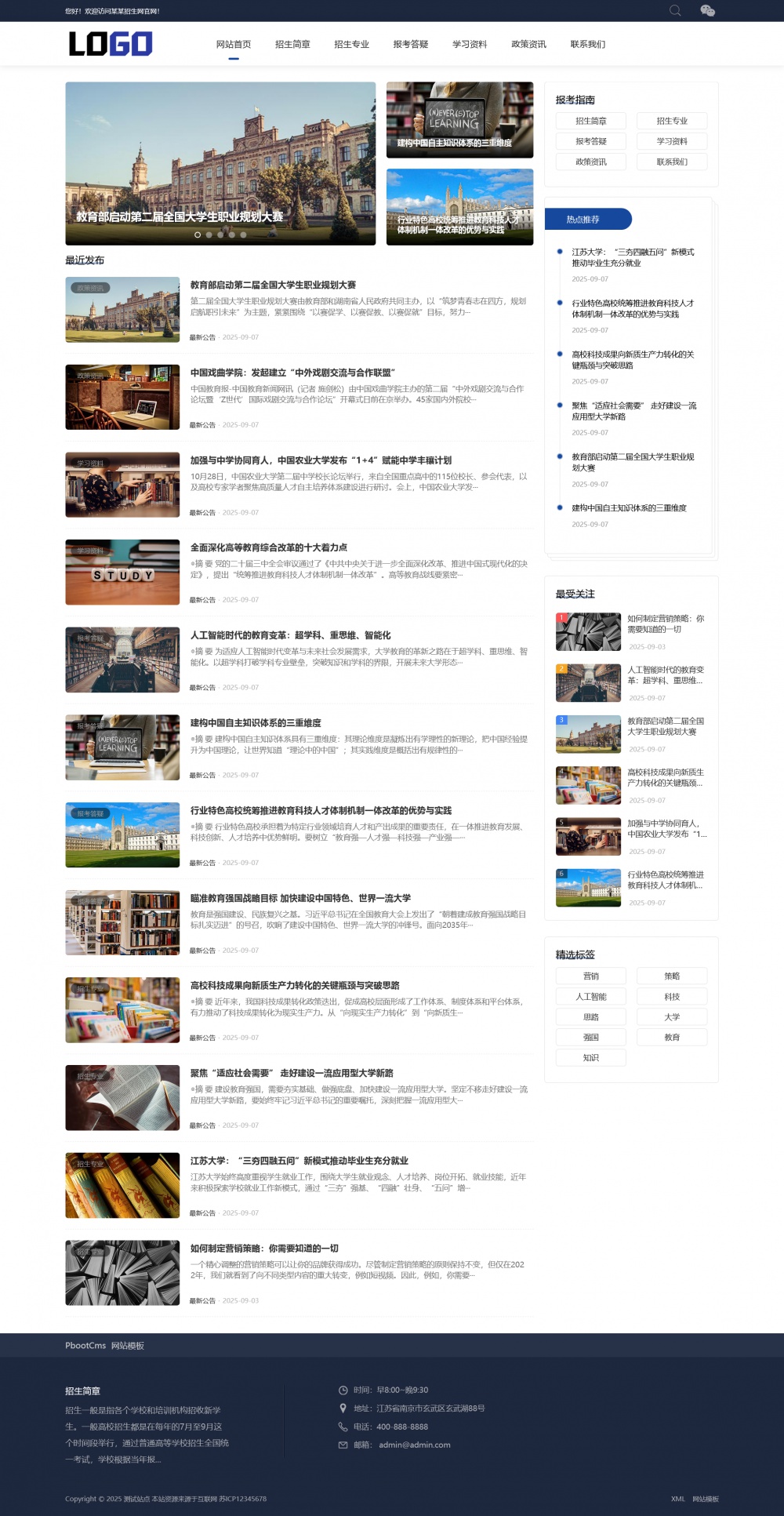784x1516 pixels.
Task: Tap the 学习资料 button under 报考指南
Action: [672, 141]
